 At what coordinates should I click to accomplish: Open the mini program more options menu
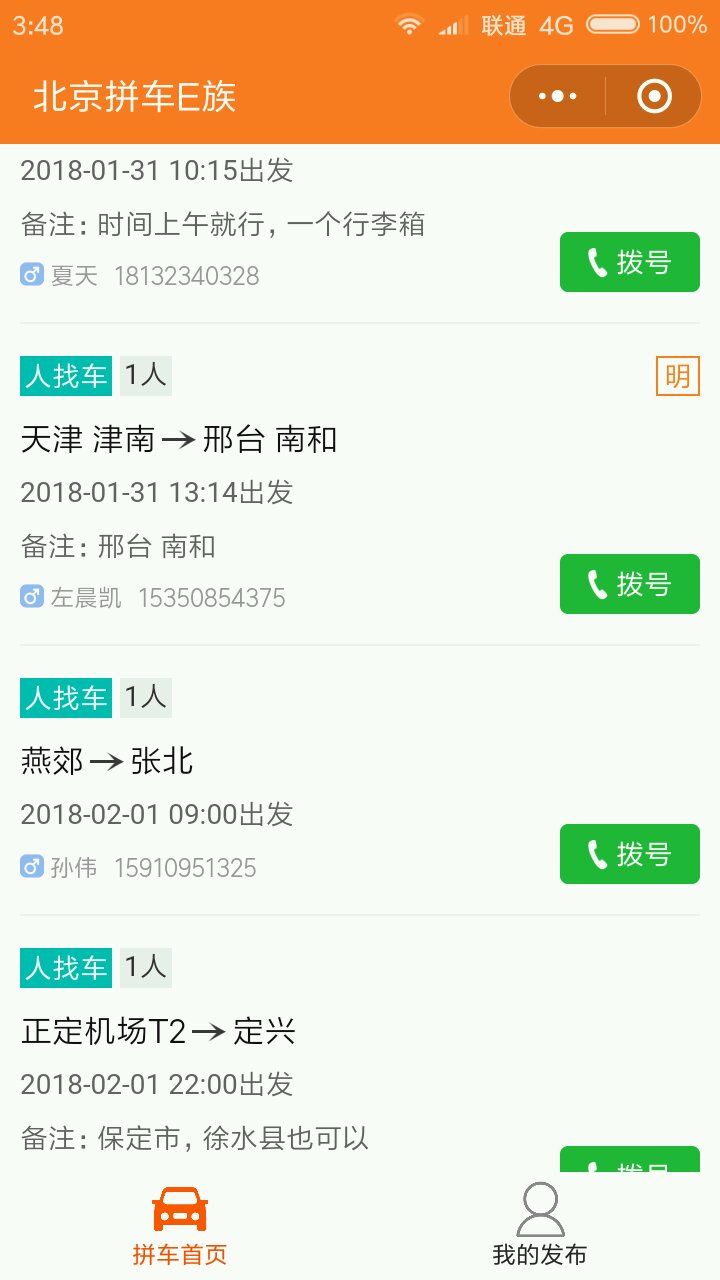point(557,96)
